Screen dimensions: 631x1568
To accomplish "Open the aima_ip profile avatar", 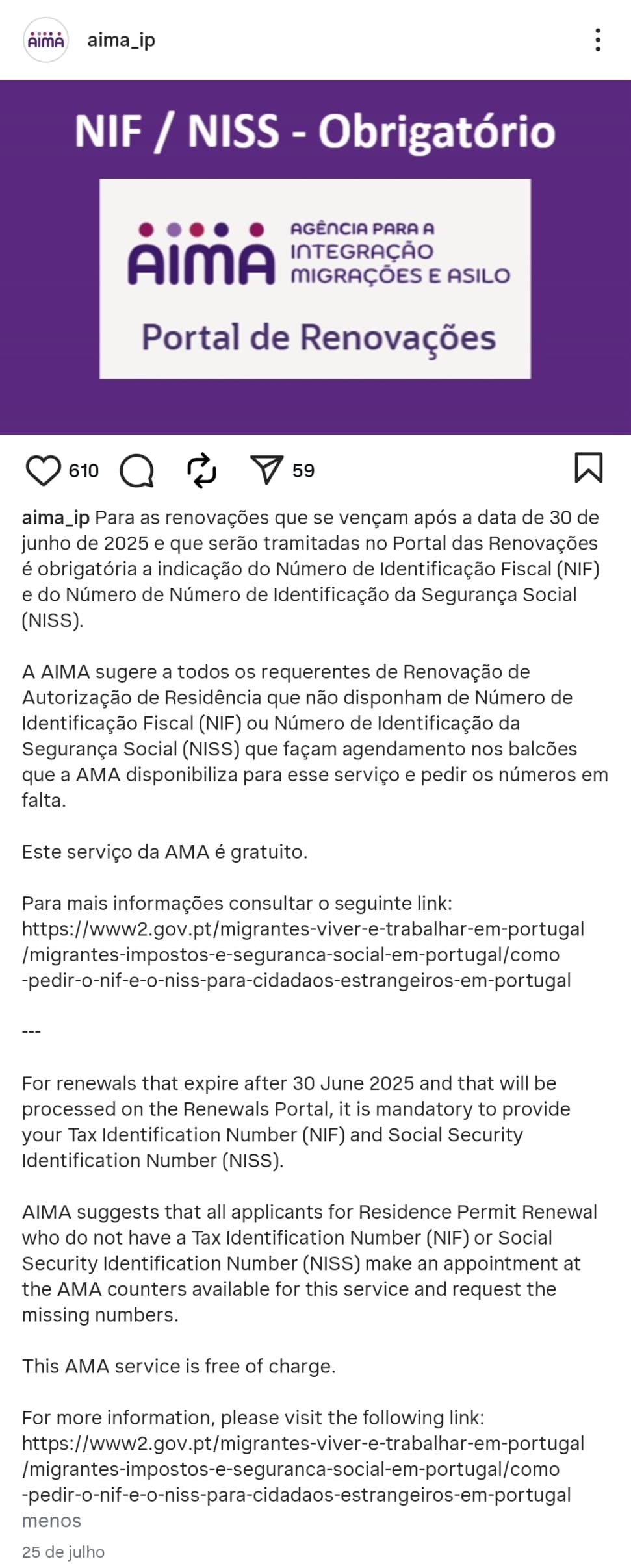I will (45, 40).
